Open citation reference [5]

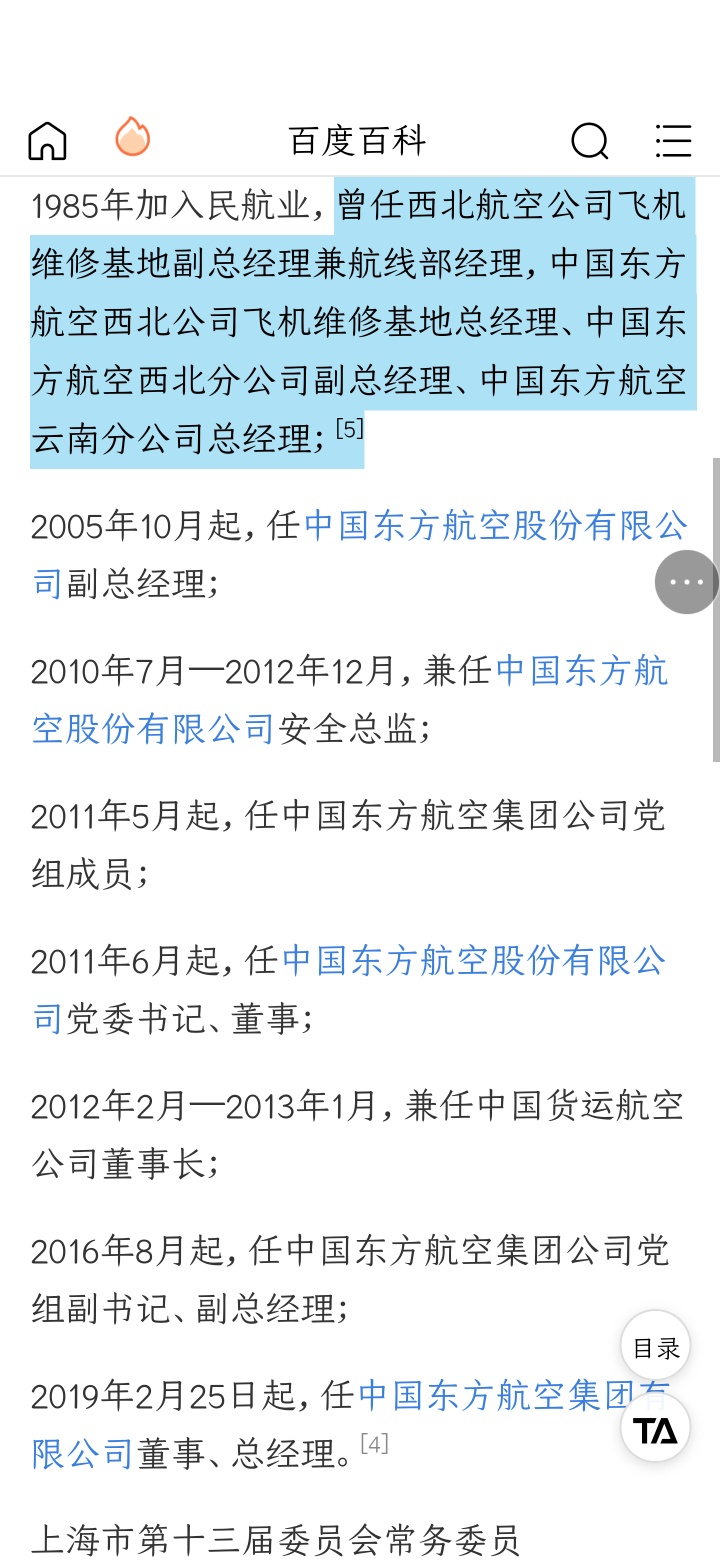pyautogui.click(x=349, y=429)
